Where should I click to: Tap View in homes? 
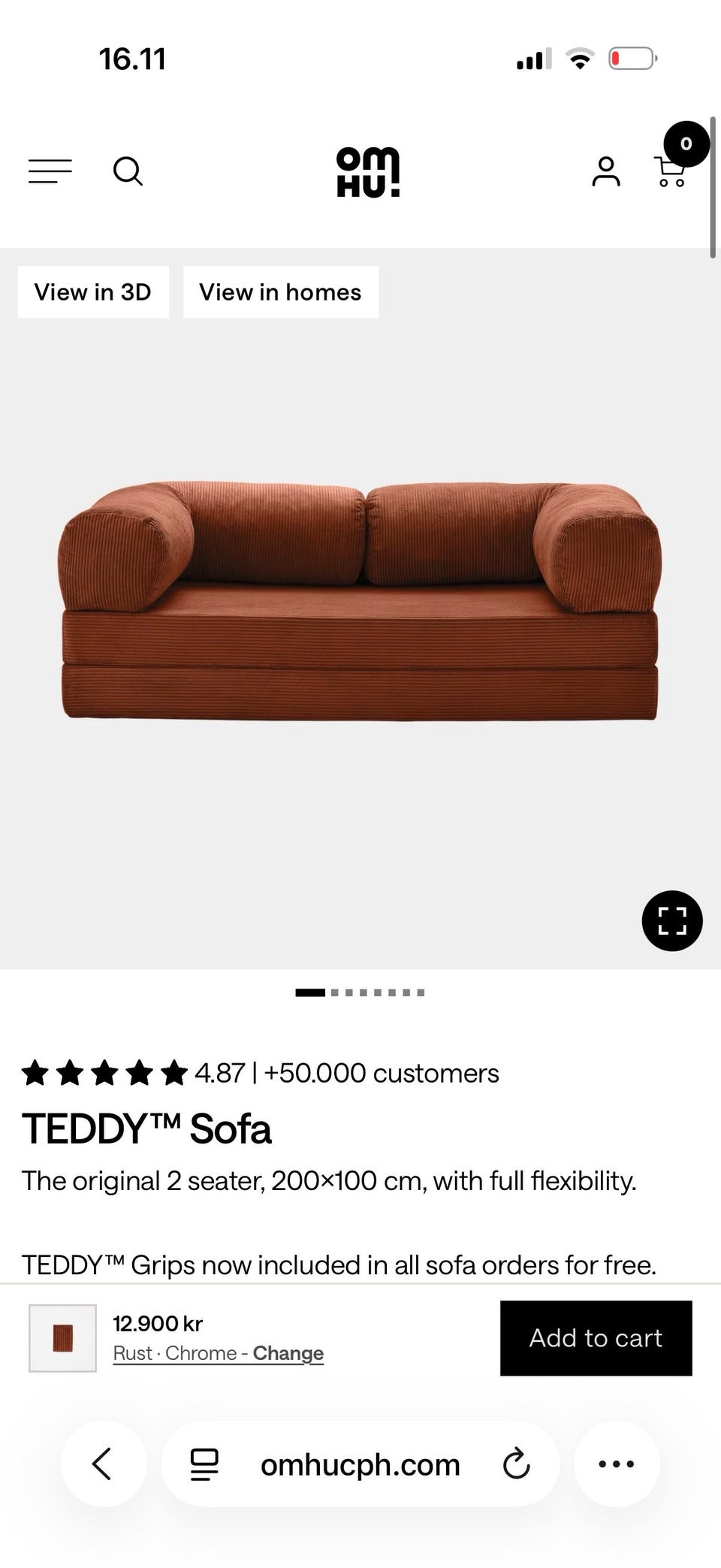[x=280, y=292]
